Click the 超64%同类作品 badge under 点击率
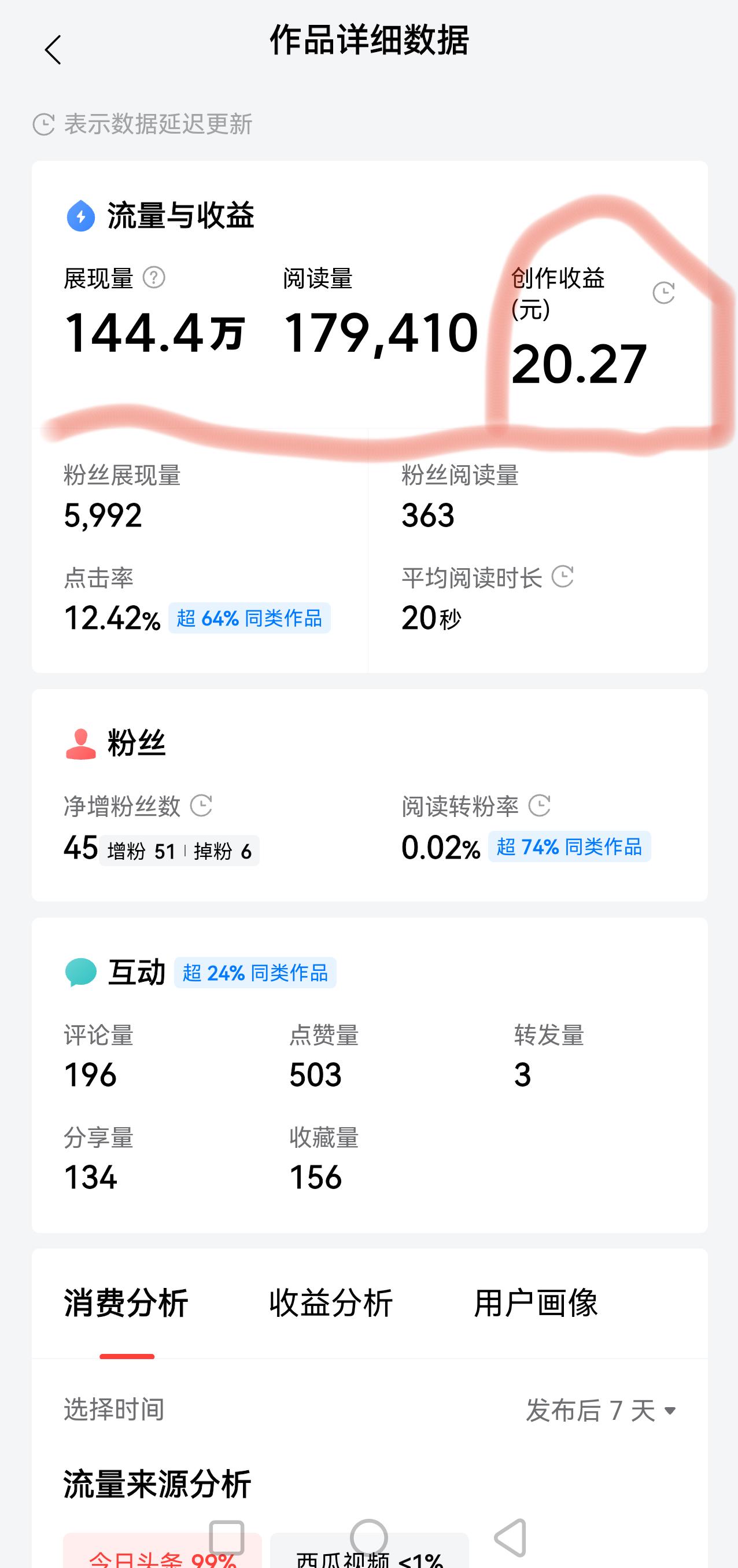738x1568 pixels. [x=250, y=619]
